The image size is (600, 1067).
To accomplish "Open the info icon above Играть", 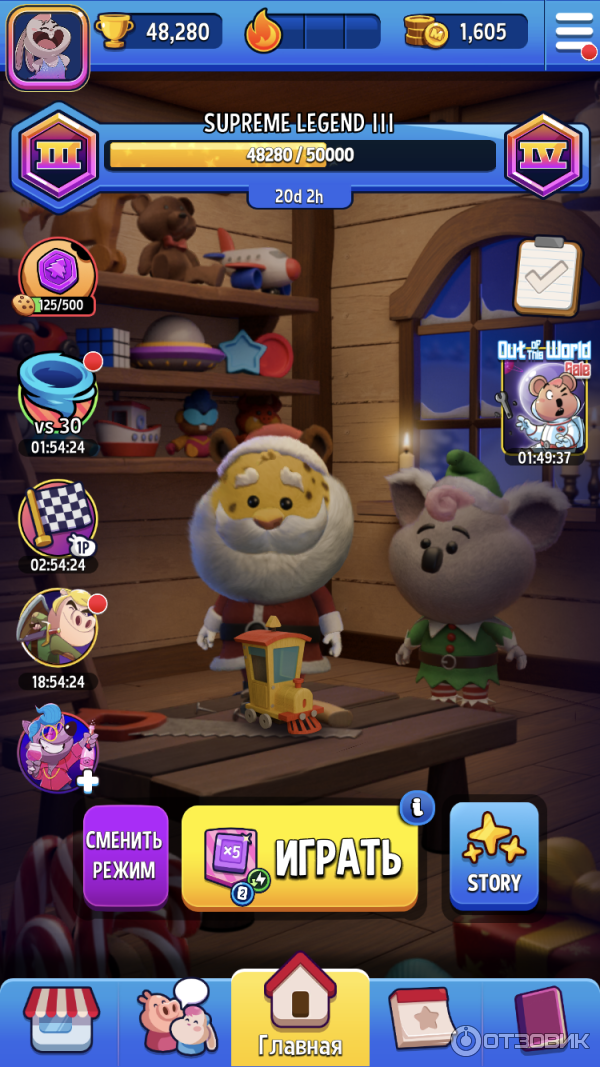I will click(x=417, y=807).
